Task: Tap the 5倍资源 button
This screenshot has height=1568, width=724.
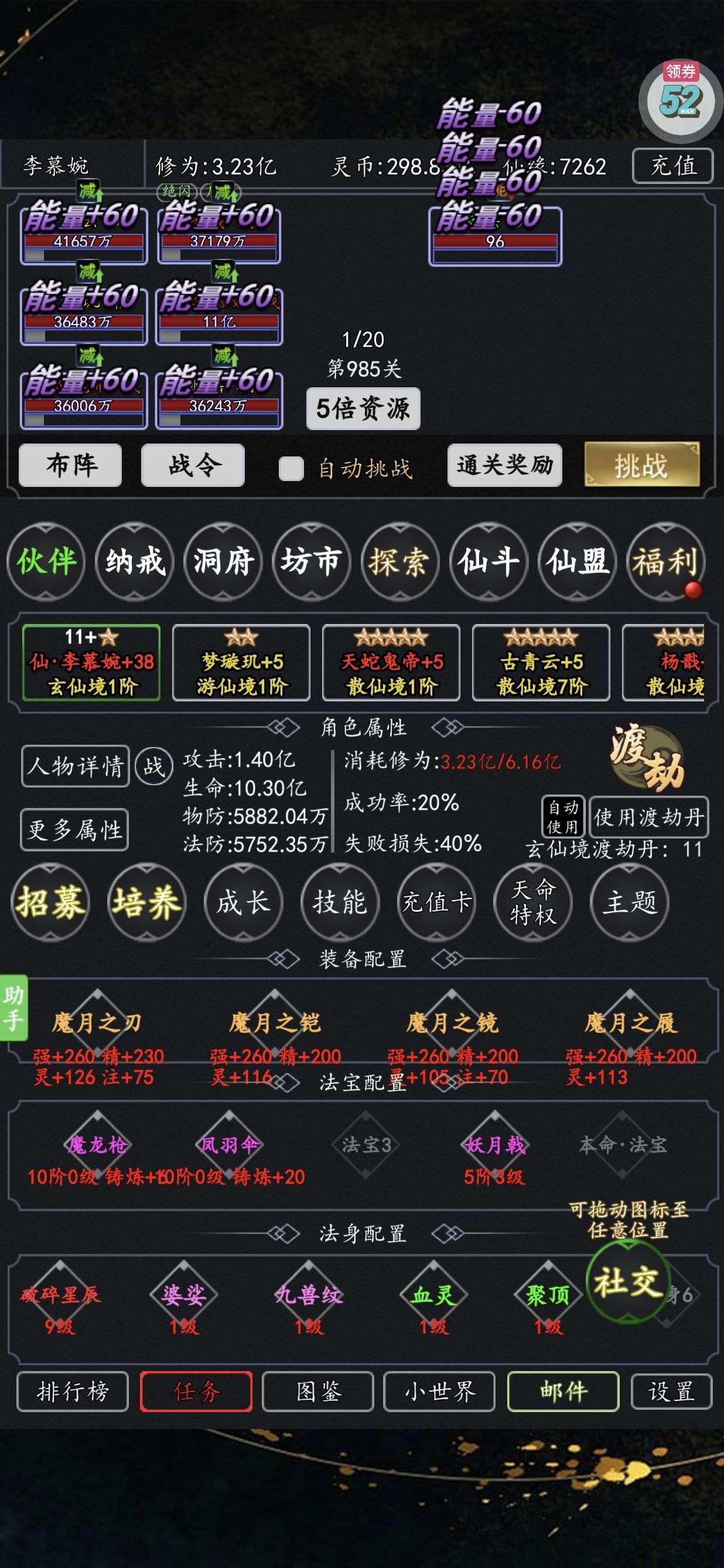Action: (363, 408)
